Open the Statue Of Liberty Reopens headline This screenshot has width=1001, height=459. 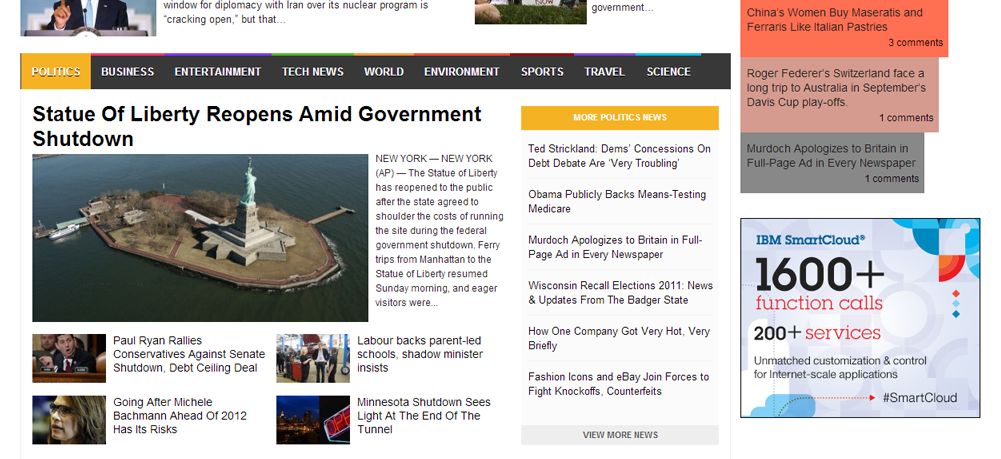(256, 126)
